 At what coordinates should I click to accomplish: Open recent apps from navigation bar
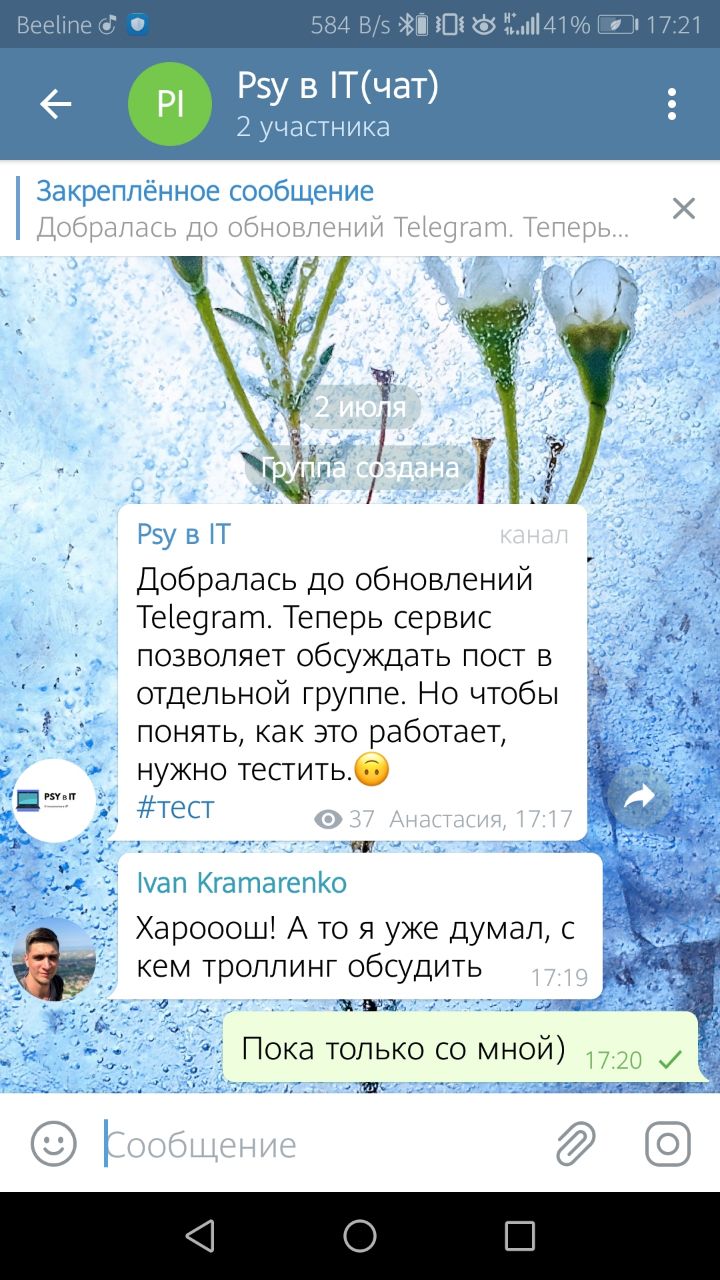coord(519,1236)
